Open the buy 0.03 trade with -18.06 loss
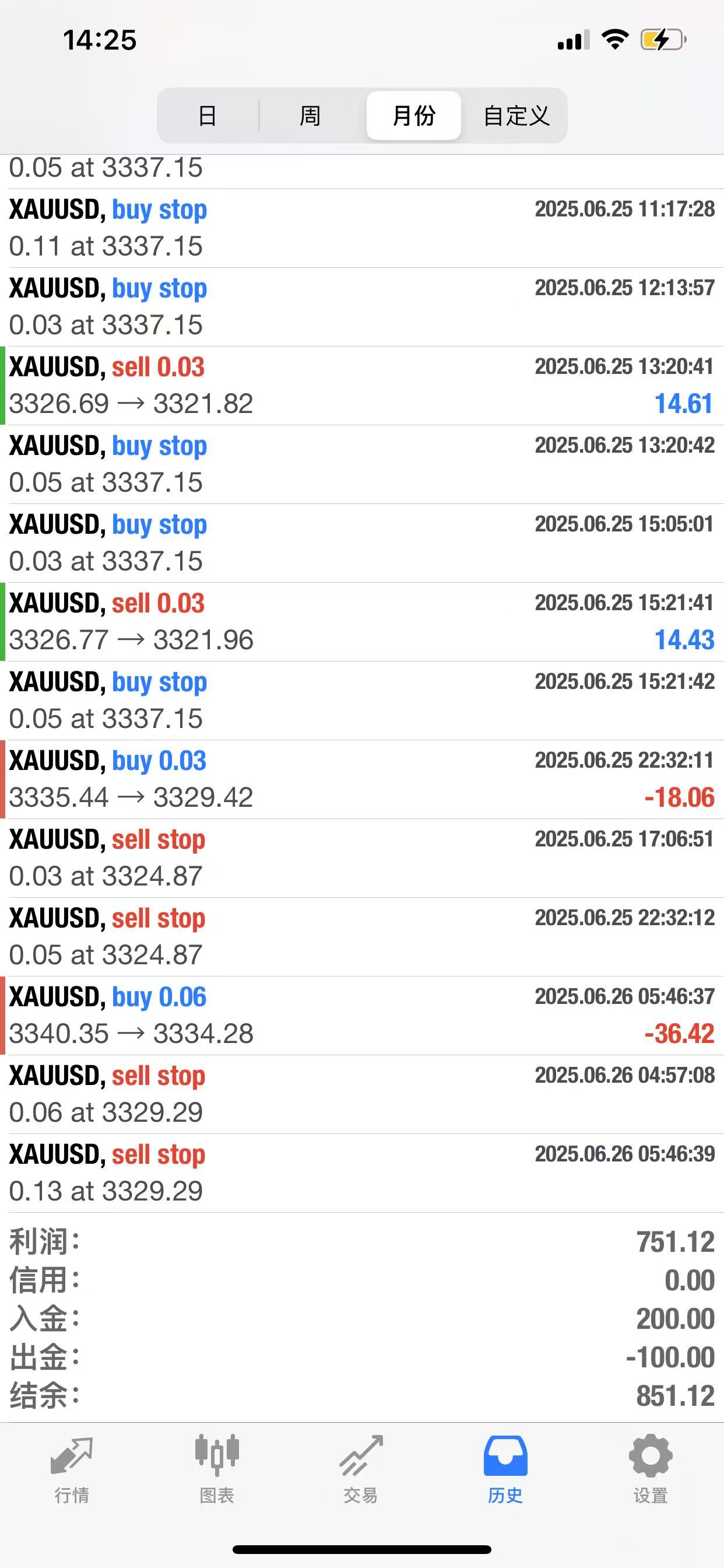This screenshot has height=1568, width=724. click(362, 779)
